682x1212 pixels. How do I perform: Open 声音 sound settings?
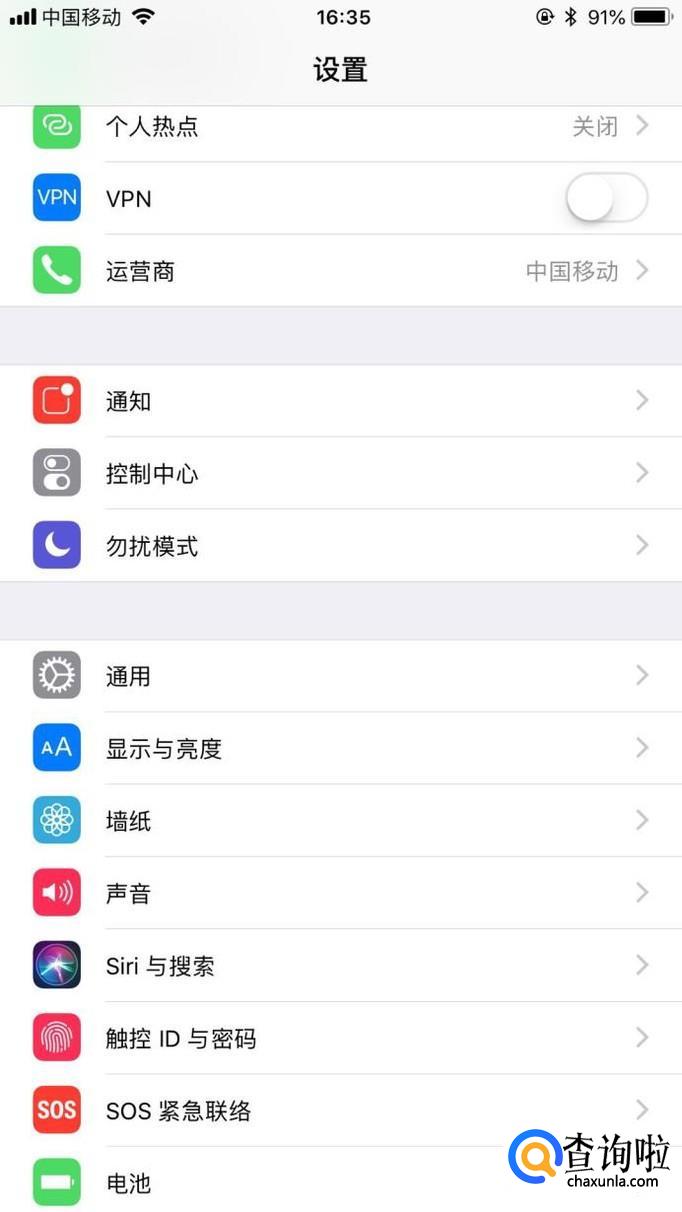[x=340, y=893]
